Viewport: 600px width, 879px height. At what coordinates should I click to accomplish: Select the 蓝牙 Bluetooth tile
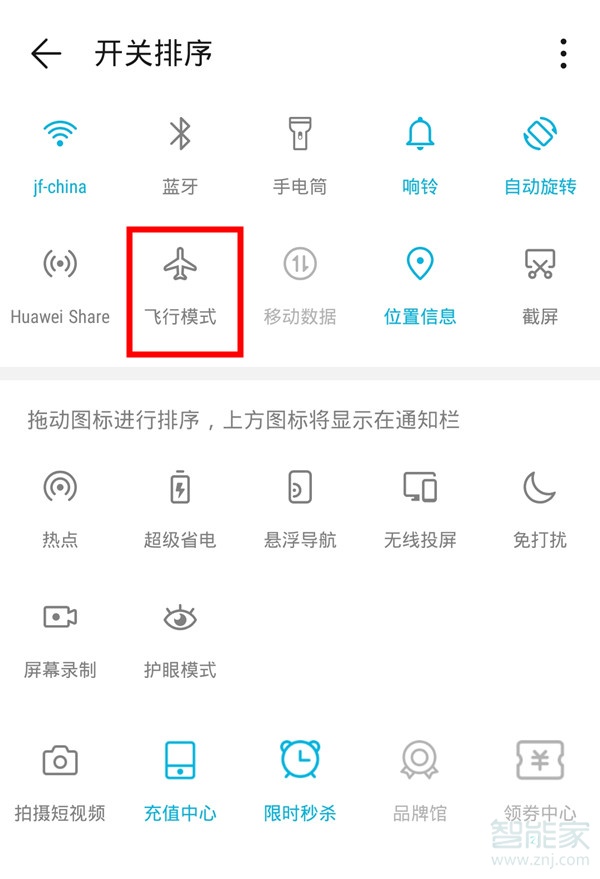click(x=180, y=154)
